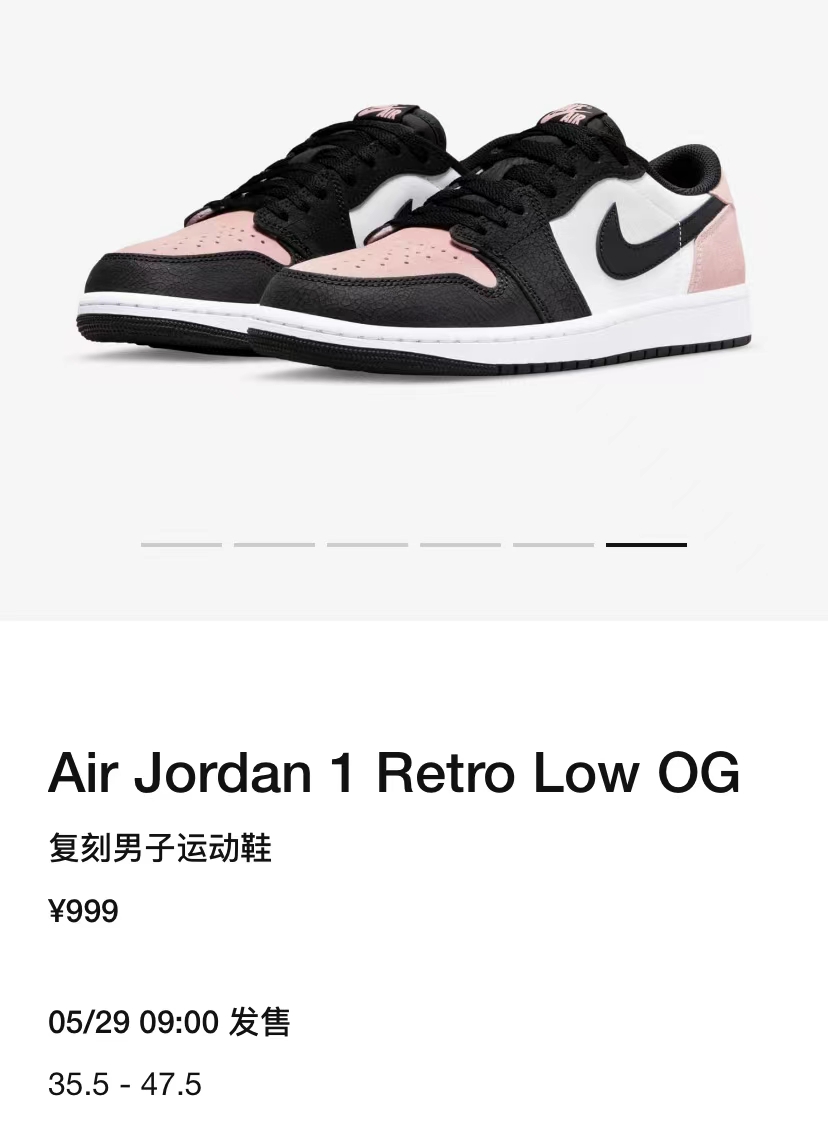
Task: Go to the fifth image indicator dash
Action: coord(553,545)
